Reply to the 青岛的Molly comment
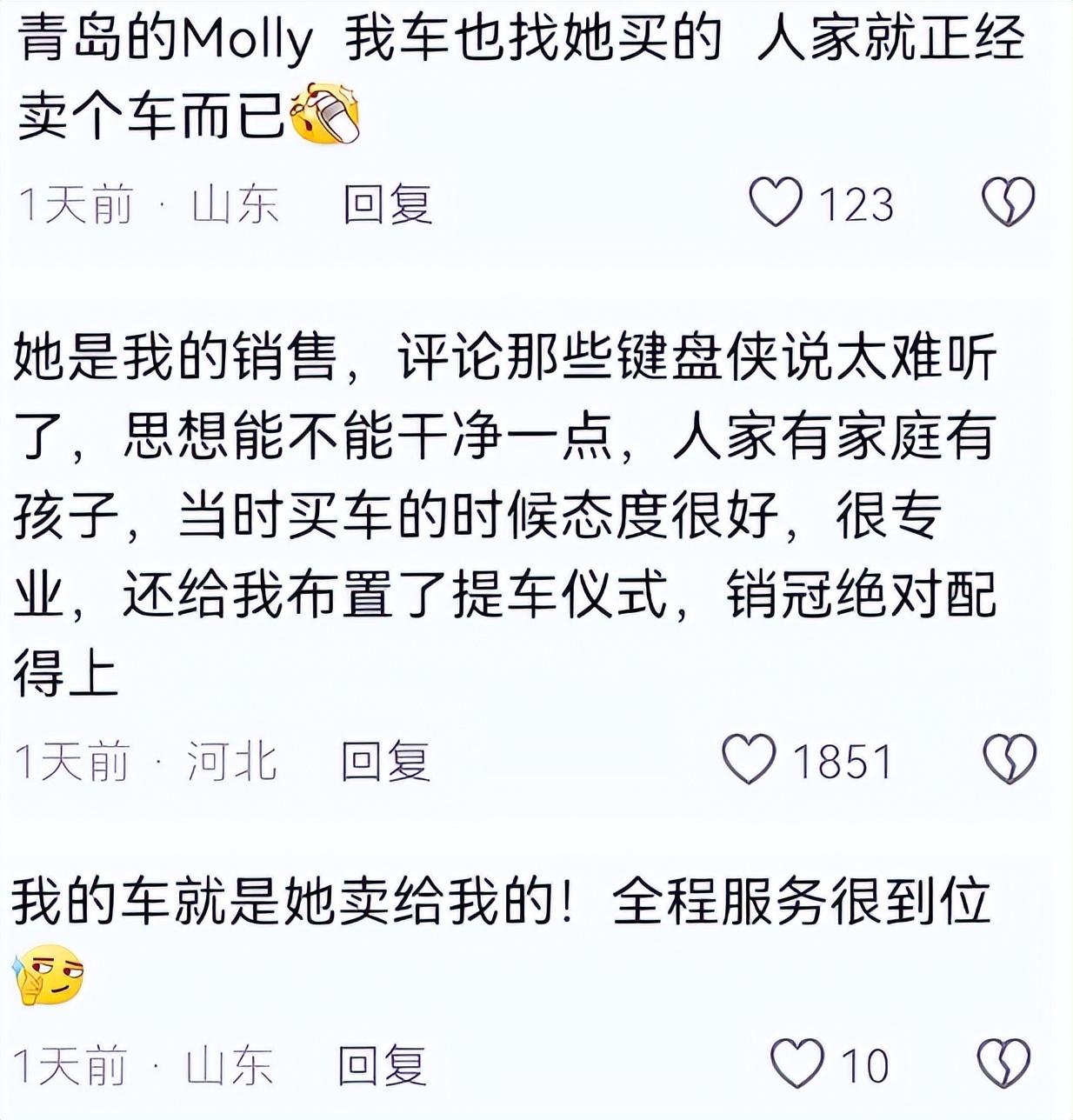 coord(388,204)
